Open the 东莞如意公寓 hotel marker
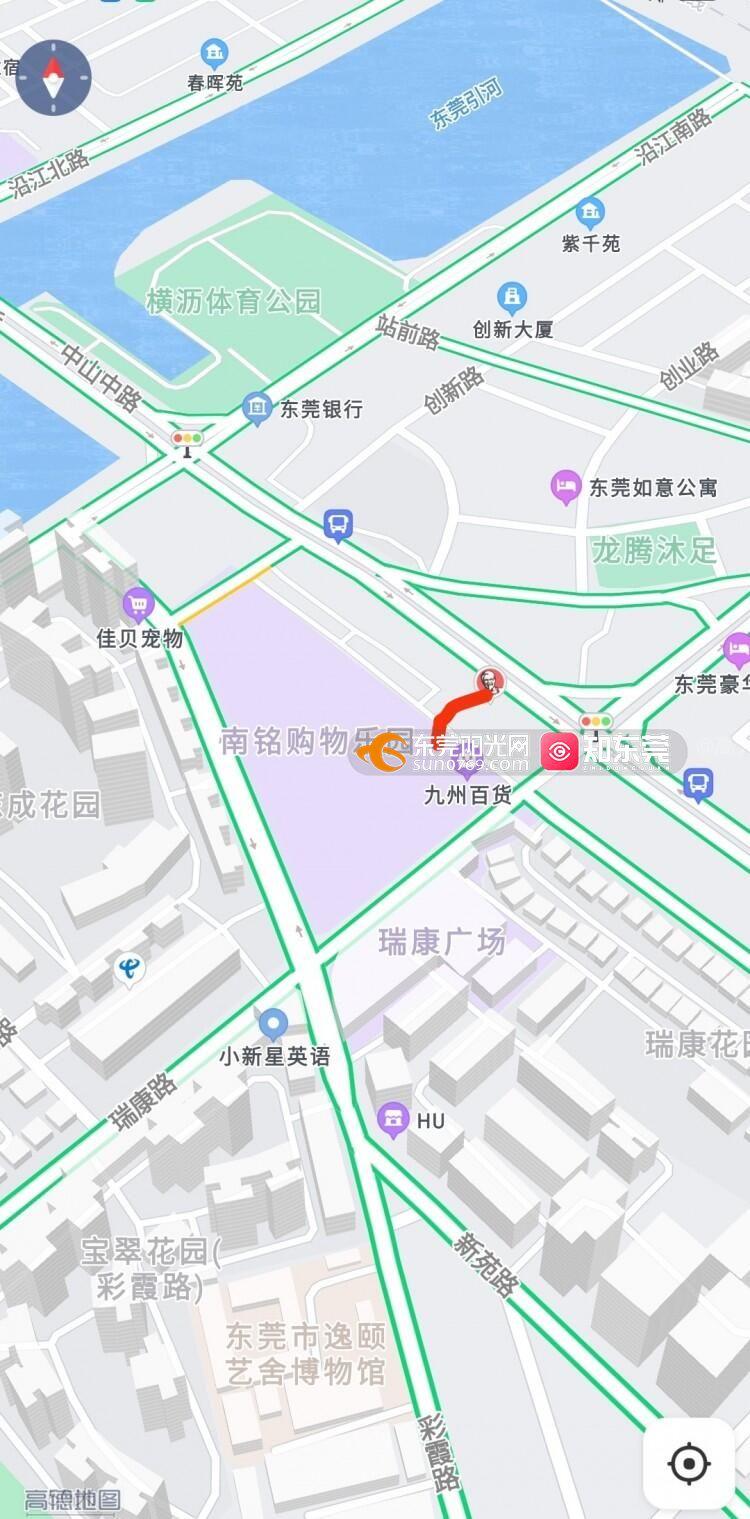 566,488
